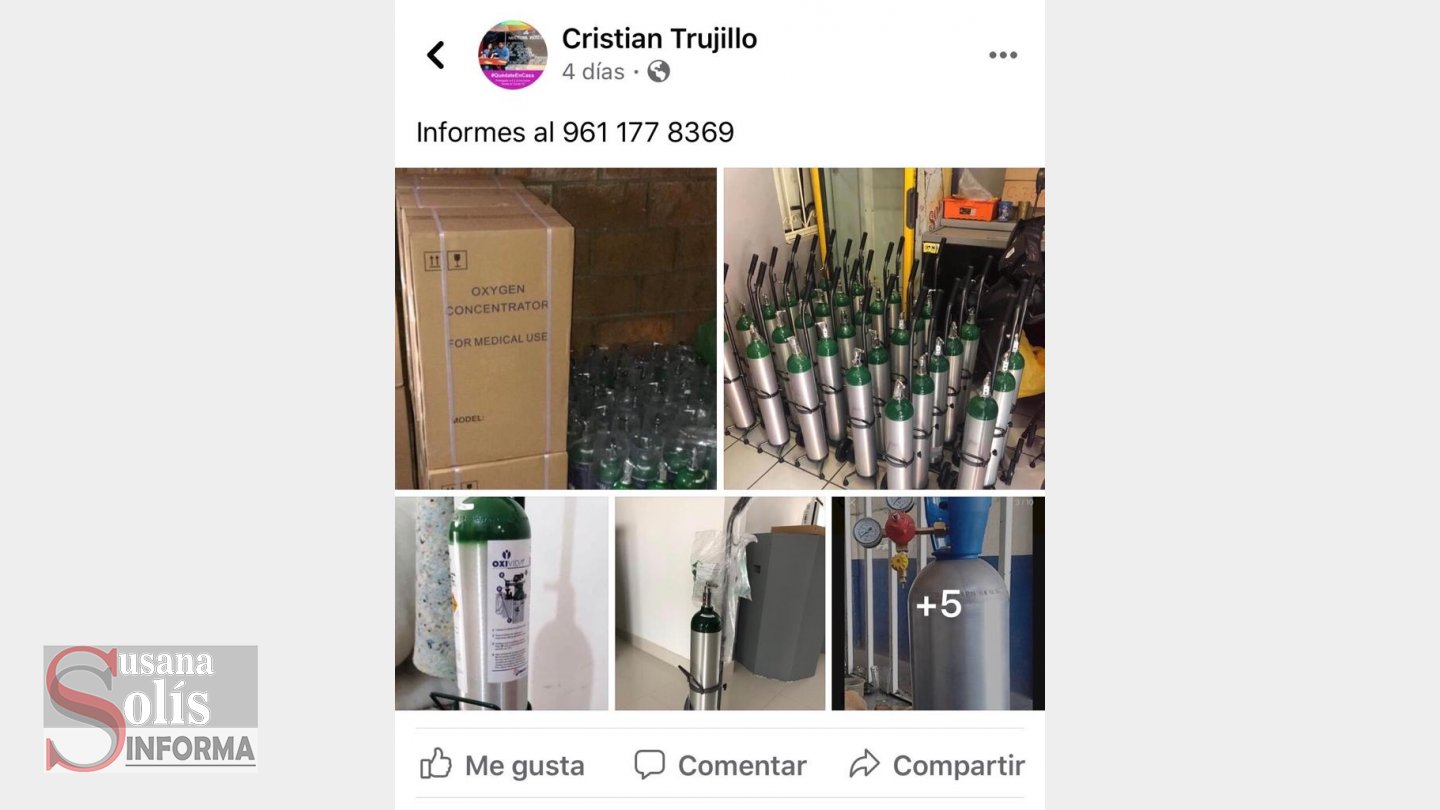Tap Comentar to write a comment
The height and width of the screenshot is (810, 1440).
(720, 765)
